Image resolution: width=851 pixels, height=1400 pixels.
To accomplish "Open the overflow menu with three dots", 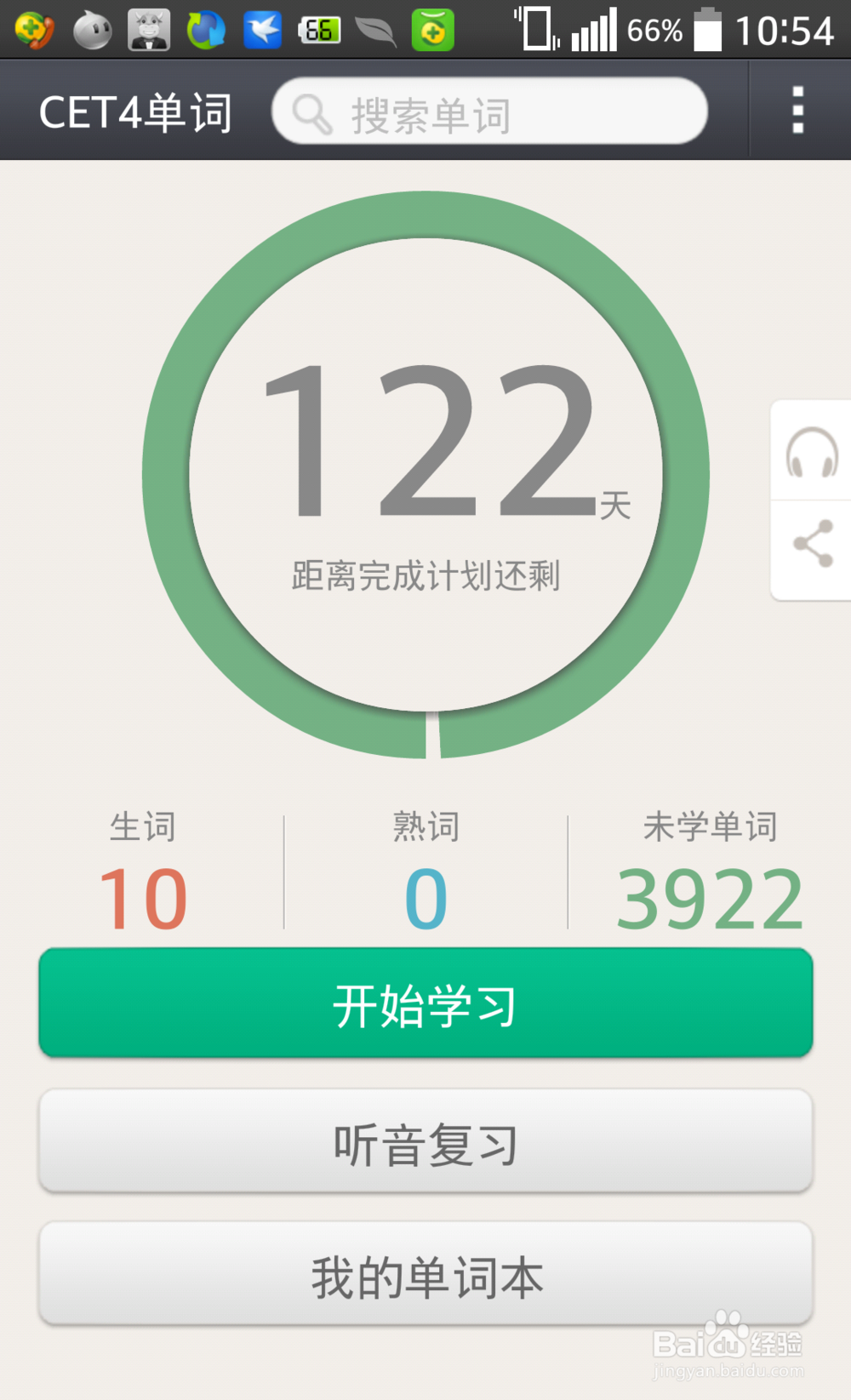I will [797, 109].
